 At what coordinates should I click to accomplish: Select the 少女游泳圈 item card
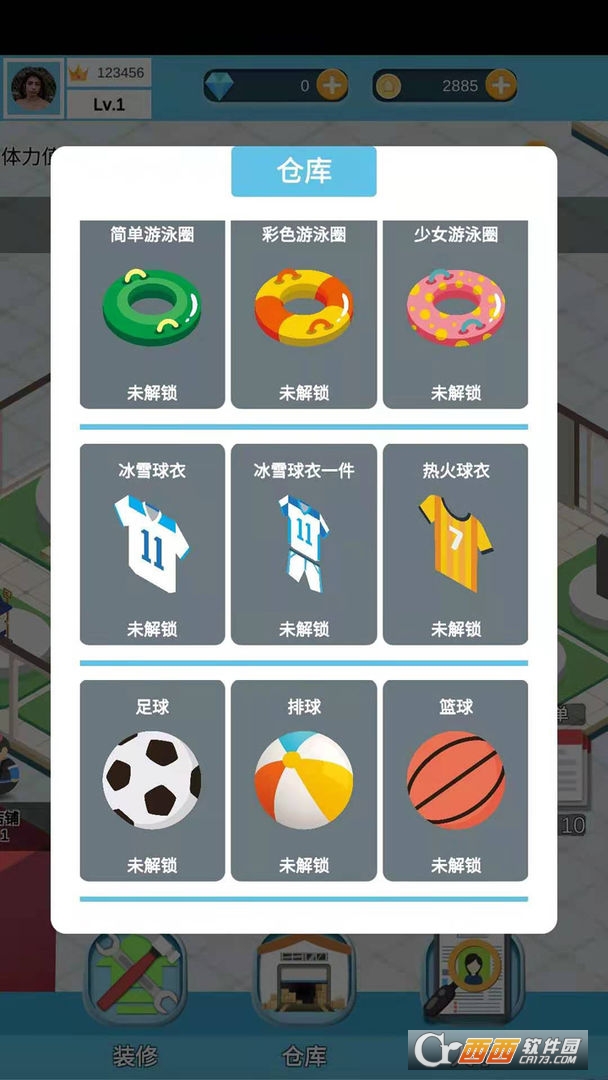[x=455, y=312]
